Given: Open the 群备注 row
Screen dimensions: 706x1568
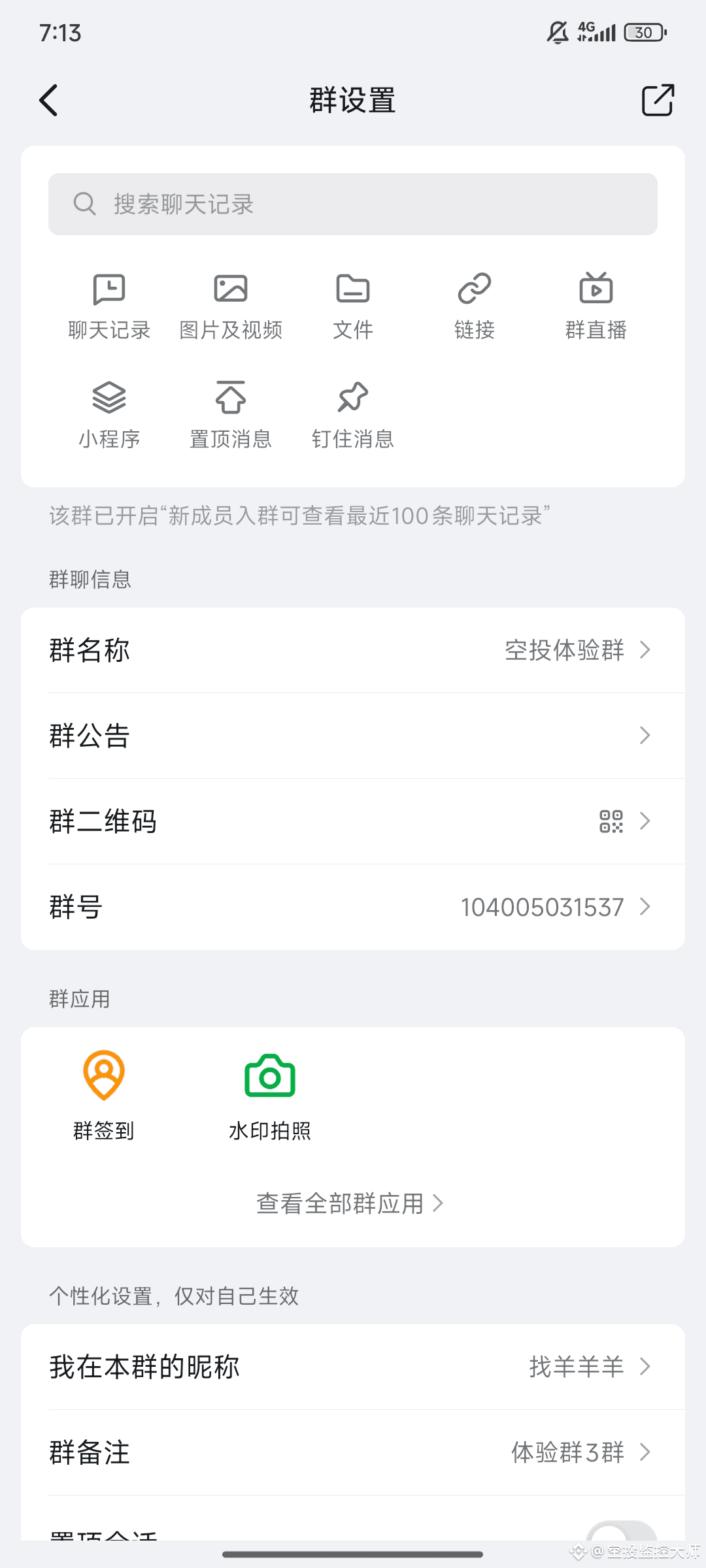Looking at the screenshot, I should (x=353, y=1452).
